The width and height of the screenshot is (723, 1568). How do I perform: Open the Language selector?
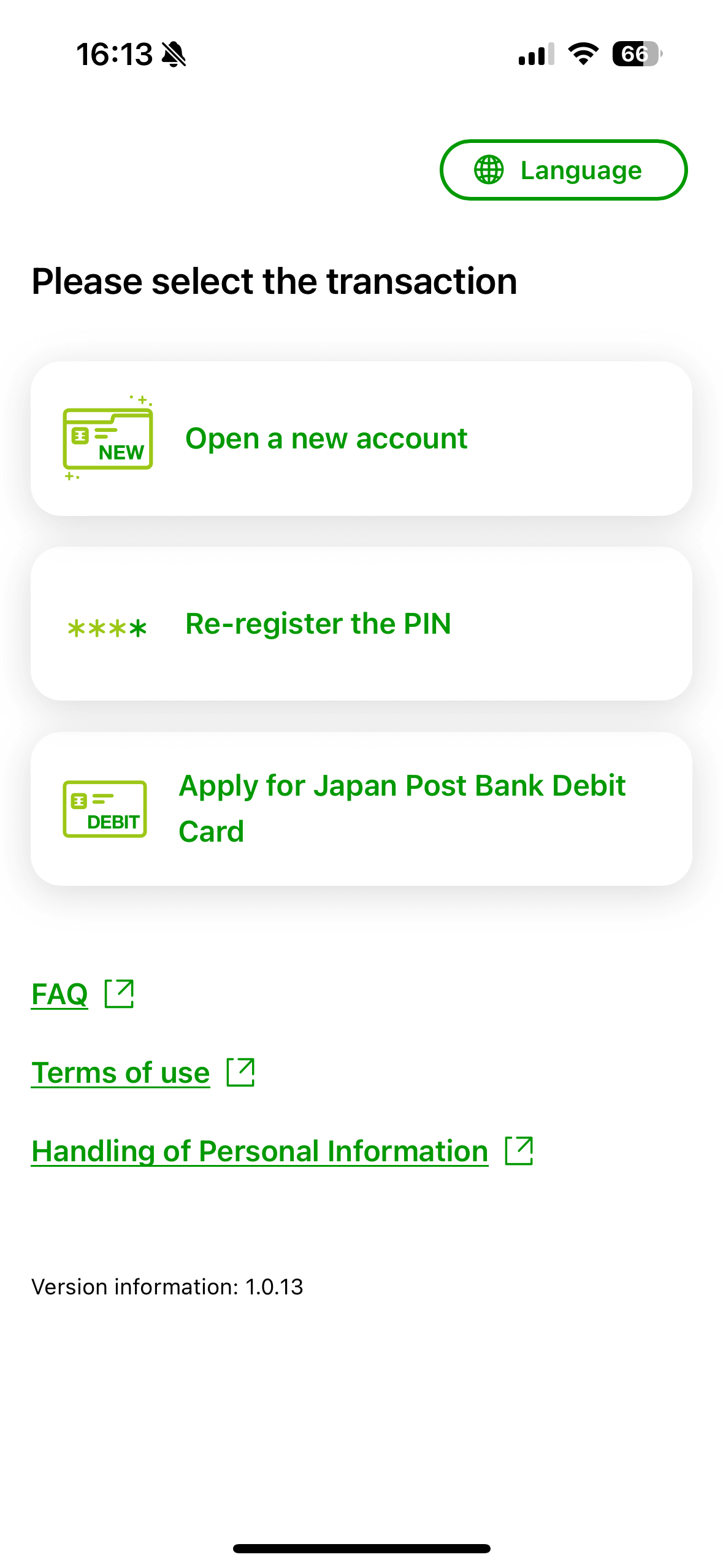click(x=563, y=170)
